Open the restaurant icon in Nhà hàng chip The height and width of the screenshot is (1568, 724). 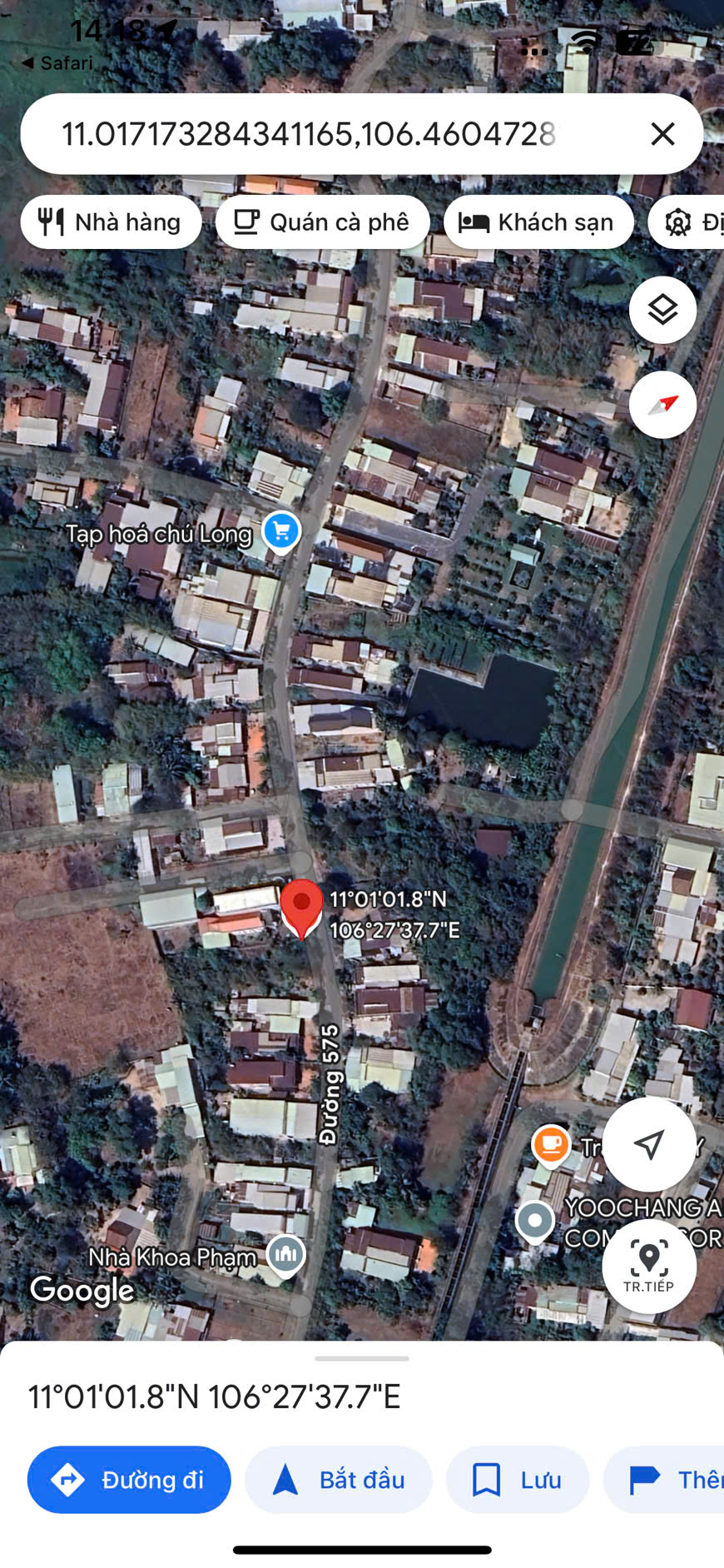(x=53, y=222)
